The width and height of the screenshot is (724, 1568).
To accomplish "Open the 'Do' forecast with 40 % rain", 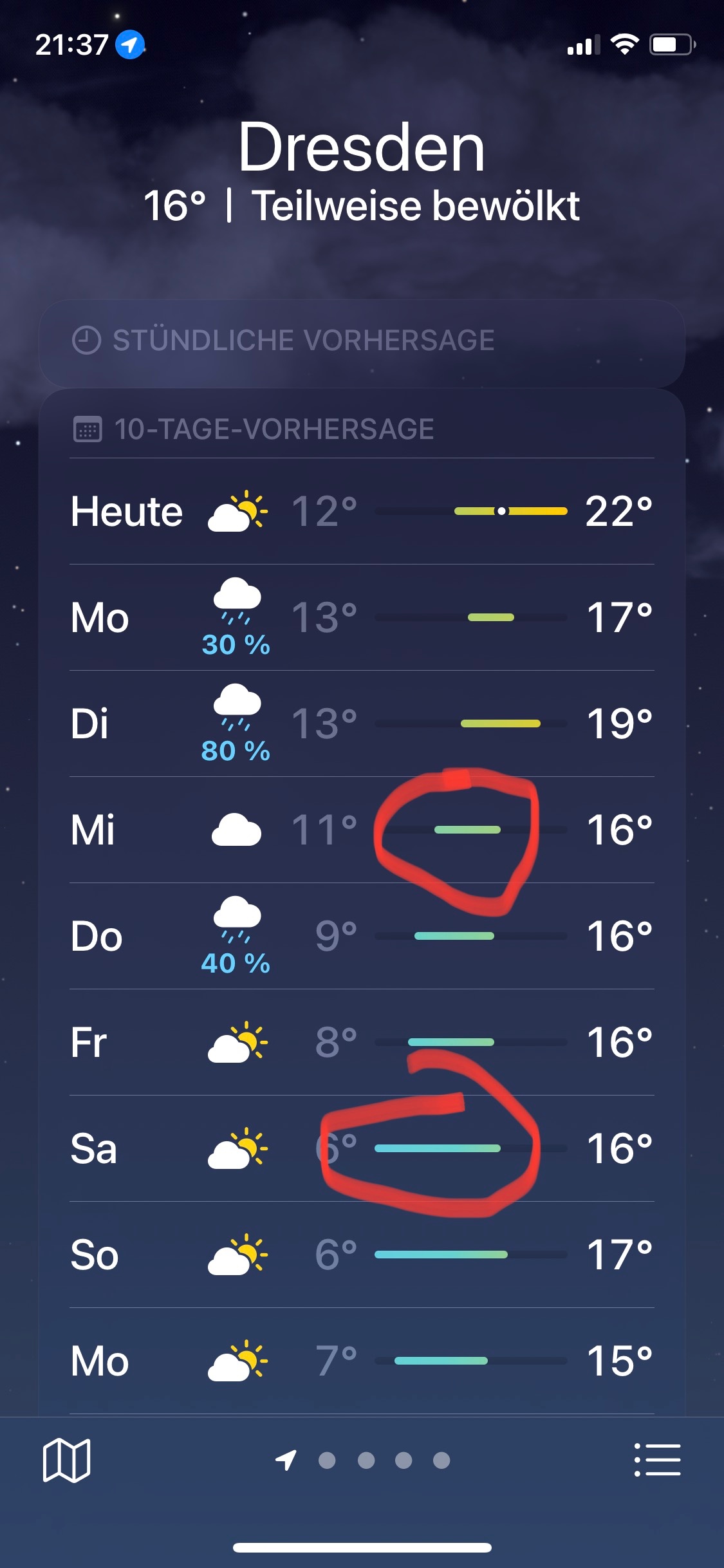I will coord(362,936).
